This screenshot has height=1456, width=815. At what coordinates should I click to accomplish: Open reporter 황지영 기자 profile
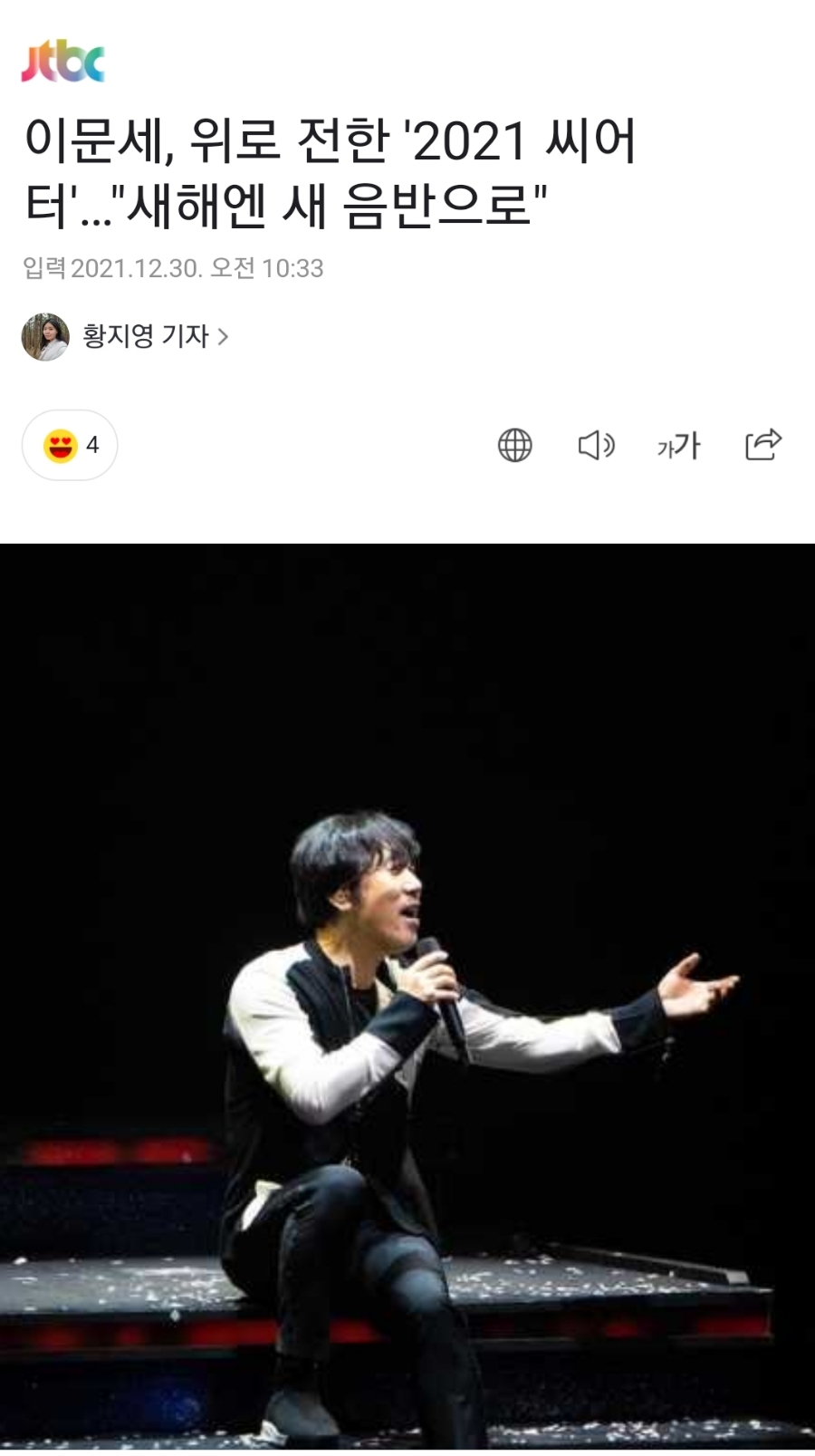[x=125, y=336]
